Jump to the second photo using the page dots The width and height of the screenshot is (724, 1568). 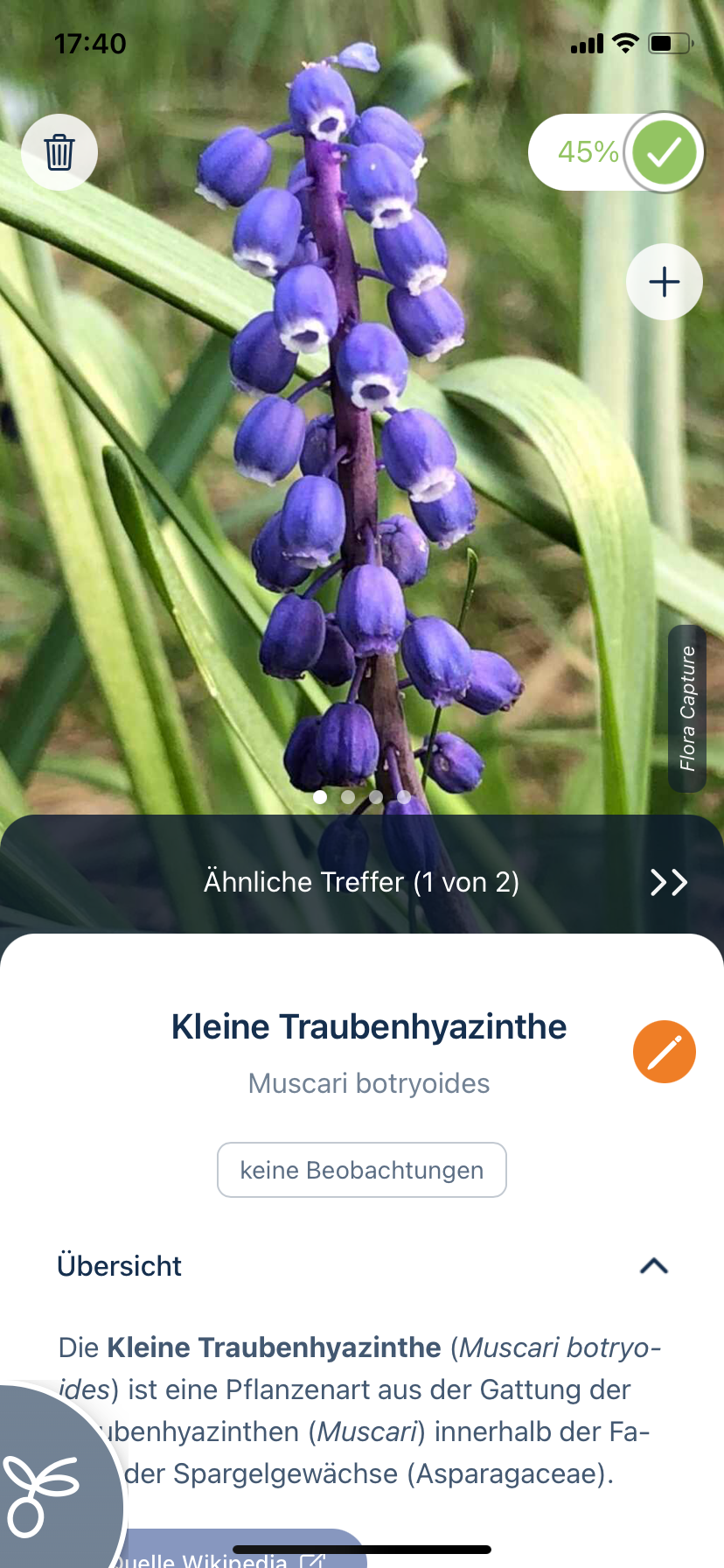pyautogui.click(x=348, y=797)
